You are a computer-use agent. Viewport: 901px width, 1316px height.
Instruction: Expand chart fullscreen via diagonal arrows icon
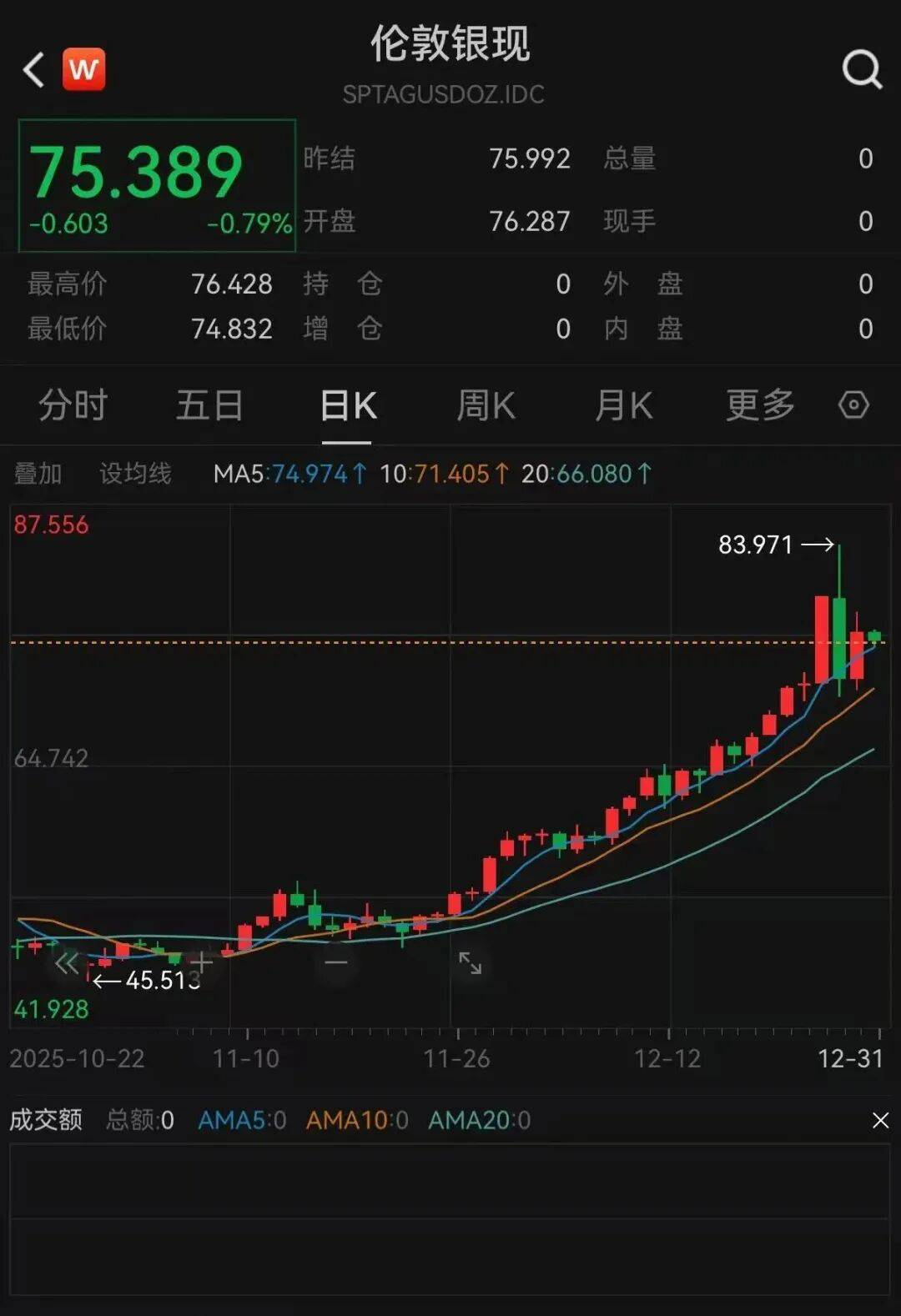471,965
